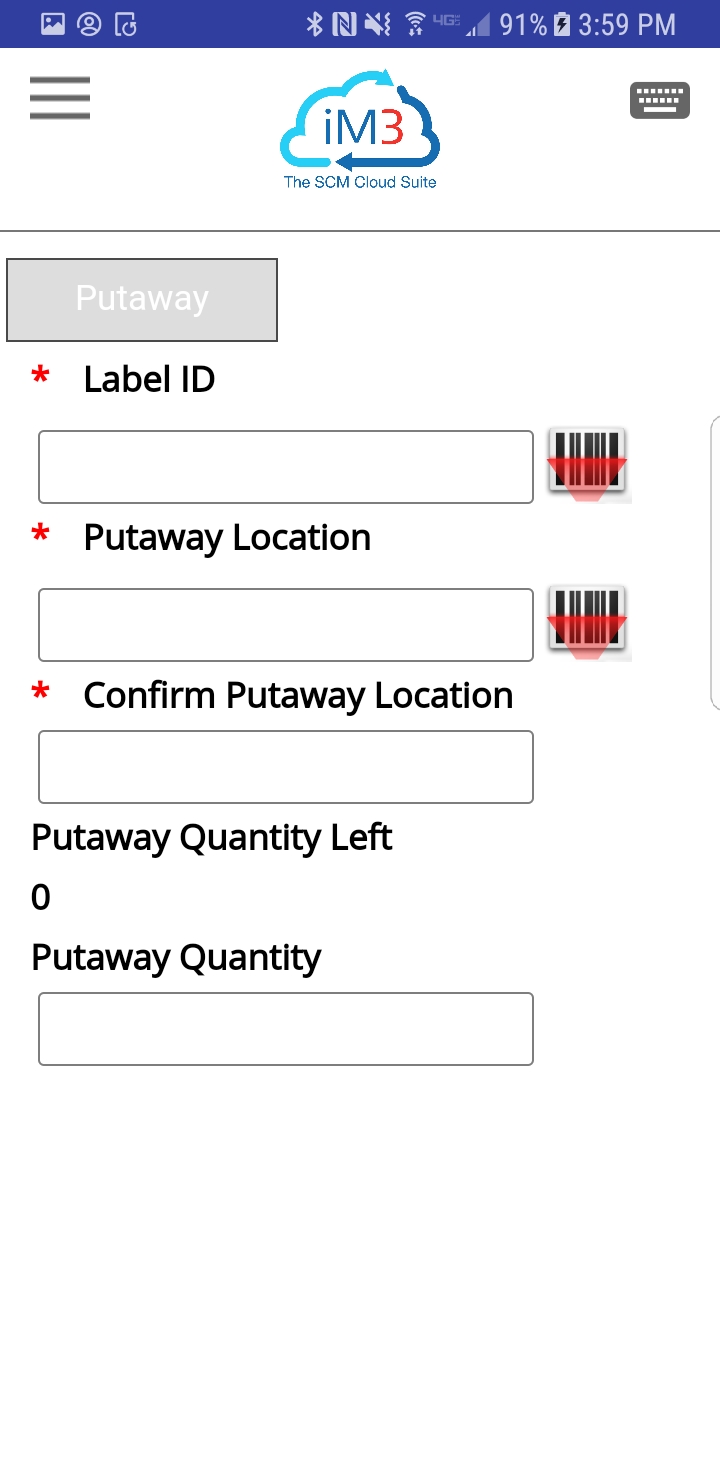The image size is (720, 1480).
Task: Focus the Label ID field
Action: click(286, 467)
